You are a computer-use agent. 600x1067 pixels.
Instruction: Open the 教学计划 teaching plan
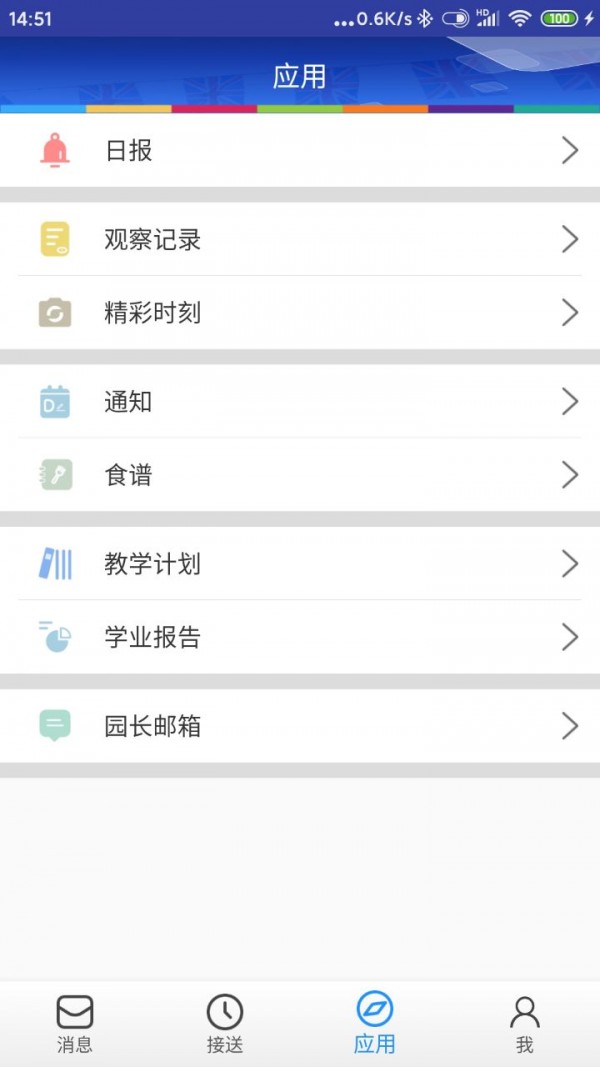tap(300, 564)
